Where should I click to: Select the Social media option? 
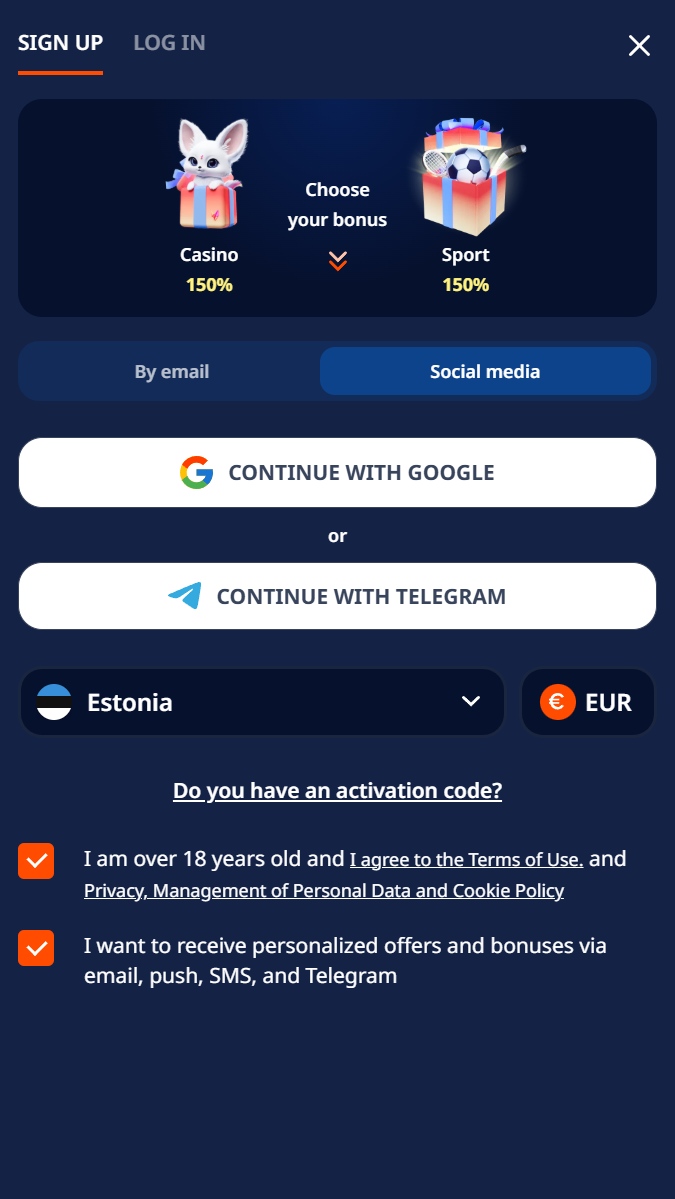pos(485,372)
